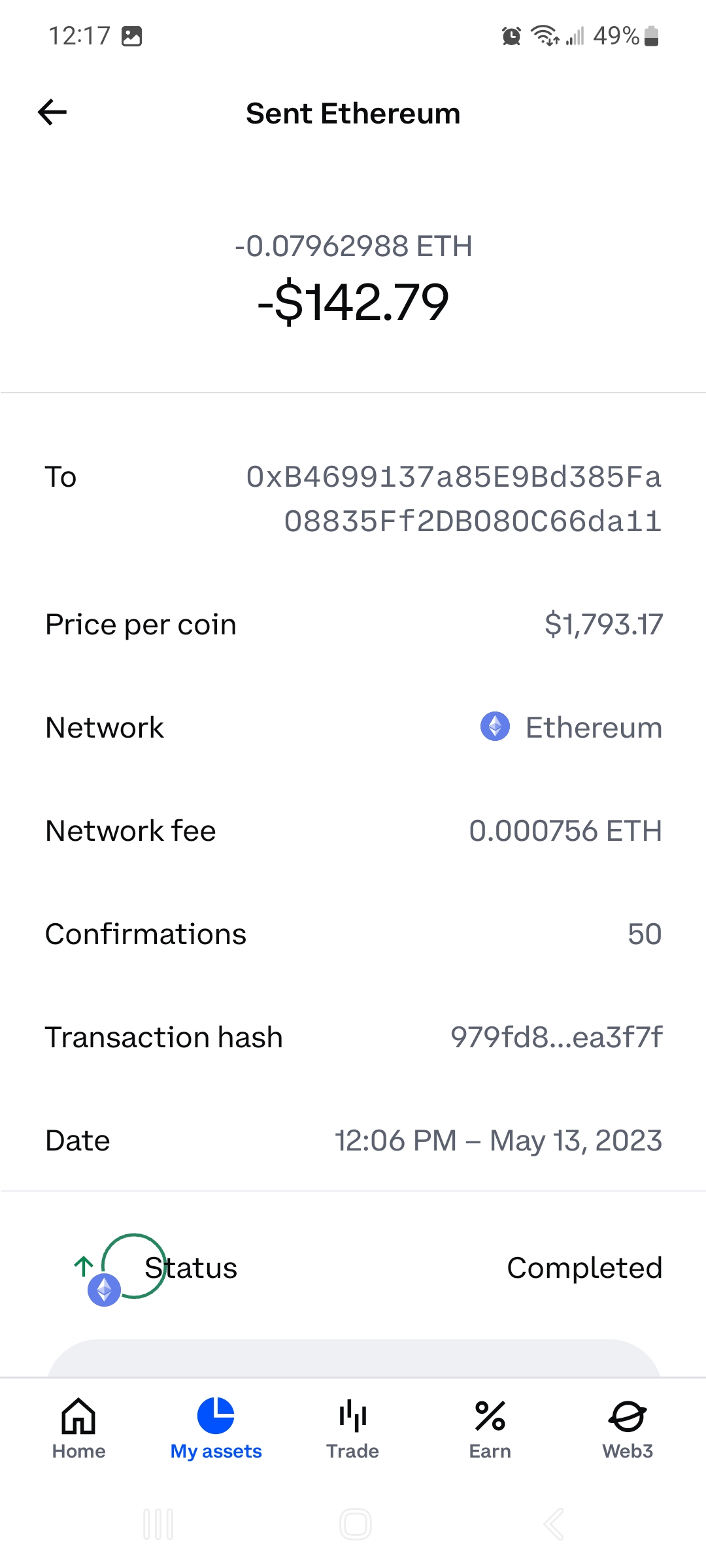
Task: Go to the Earn tab
Action: (490, 1428)
